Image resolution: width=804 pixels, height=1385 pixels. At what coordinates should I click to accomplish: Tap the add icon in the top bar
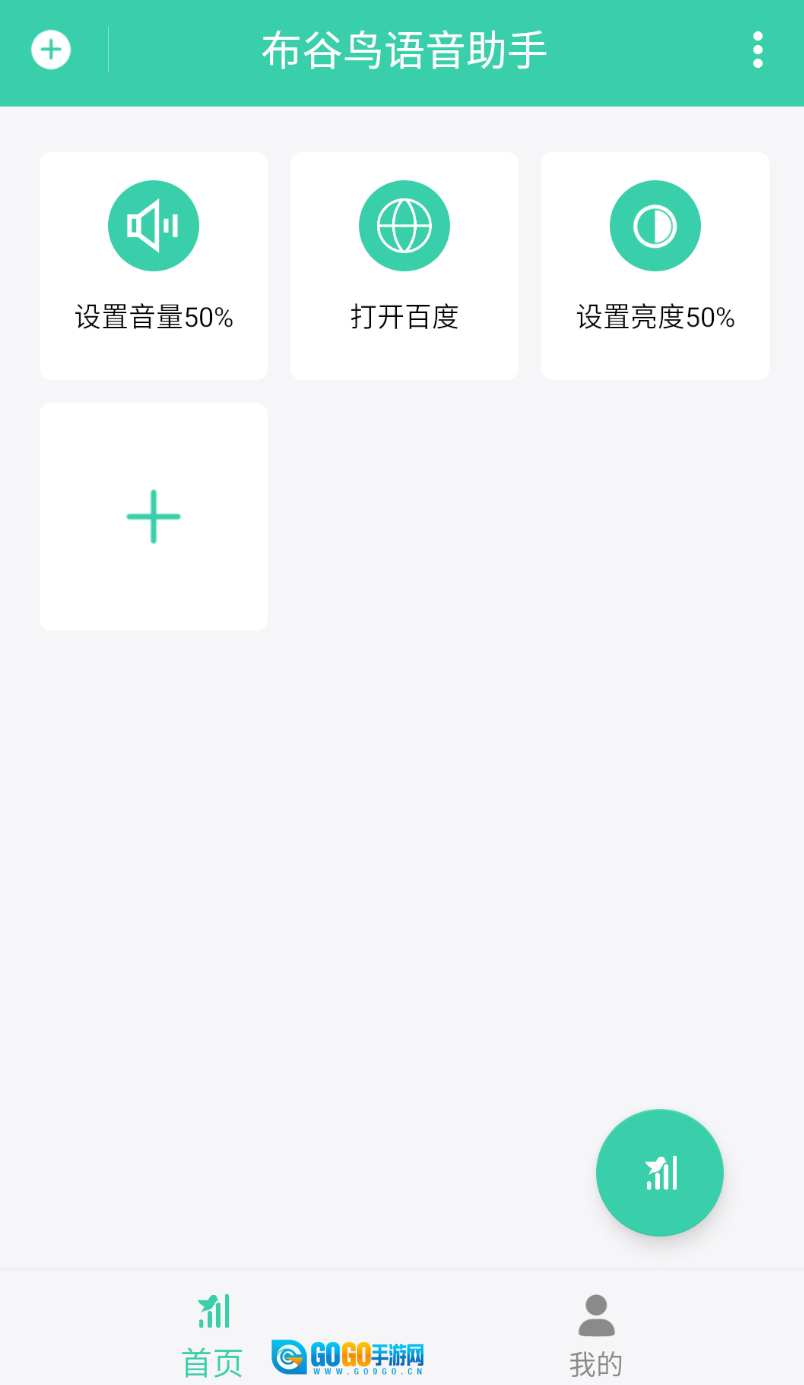[51, 50]
